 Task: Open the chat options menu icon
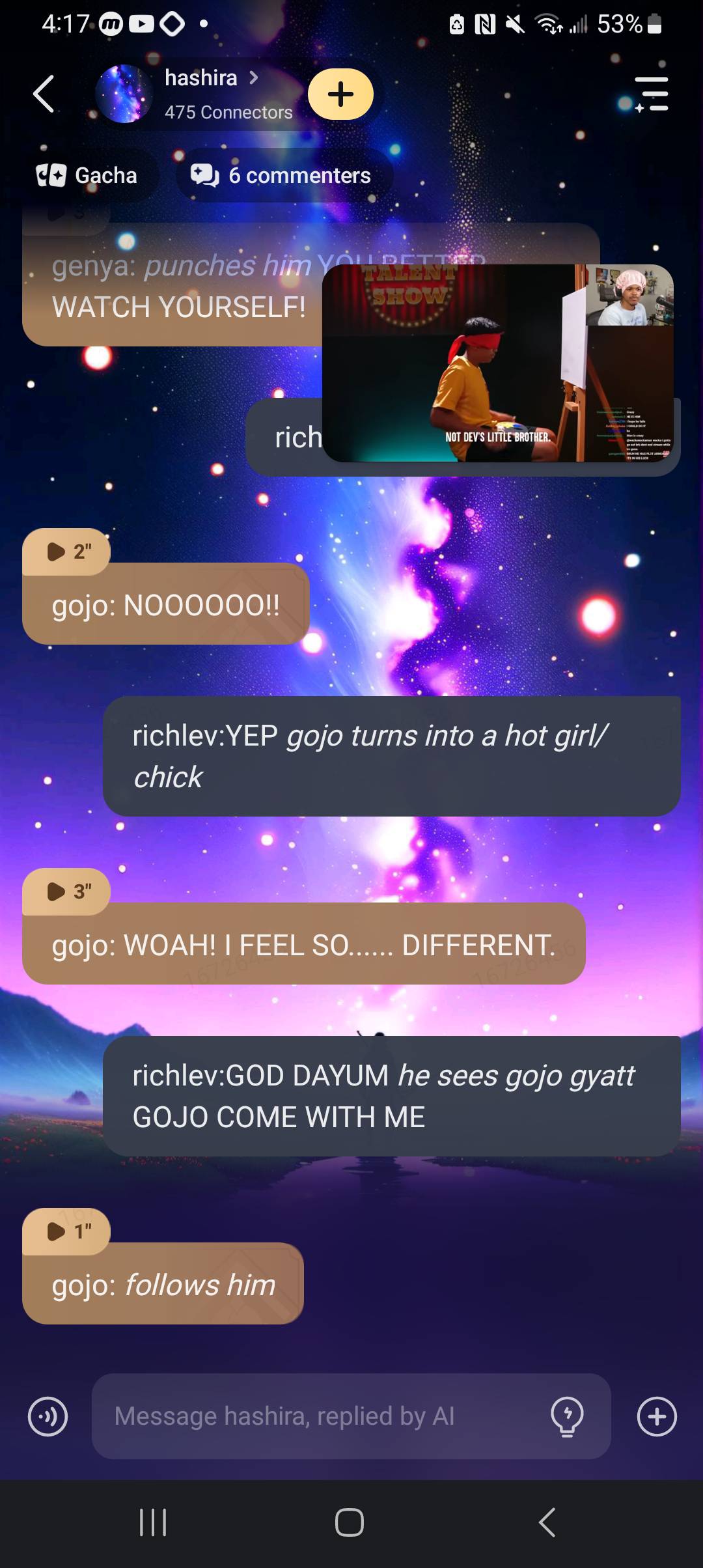click(x=652, y=94)
